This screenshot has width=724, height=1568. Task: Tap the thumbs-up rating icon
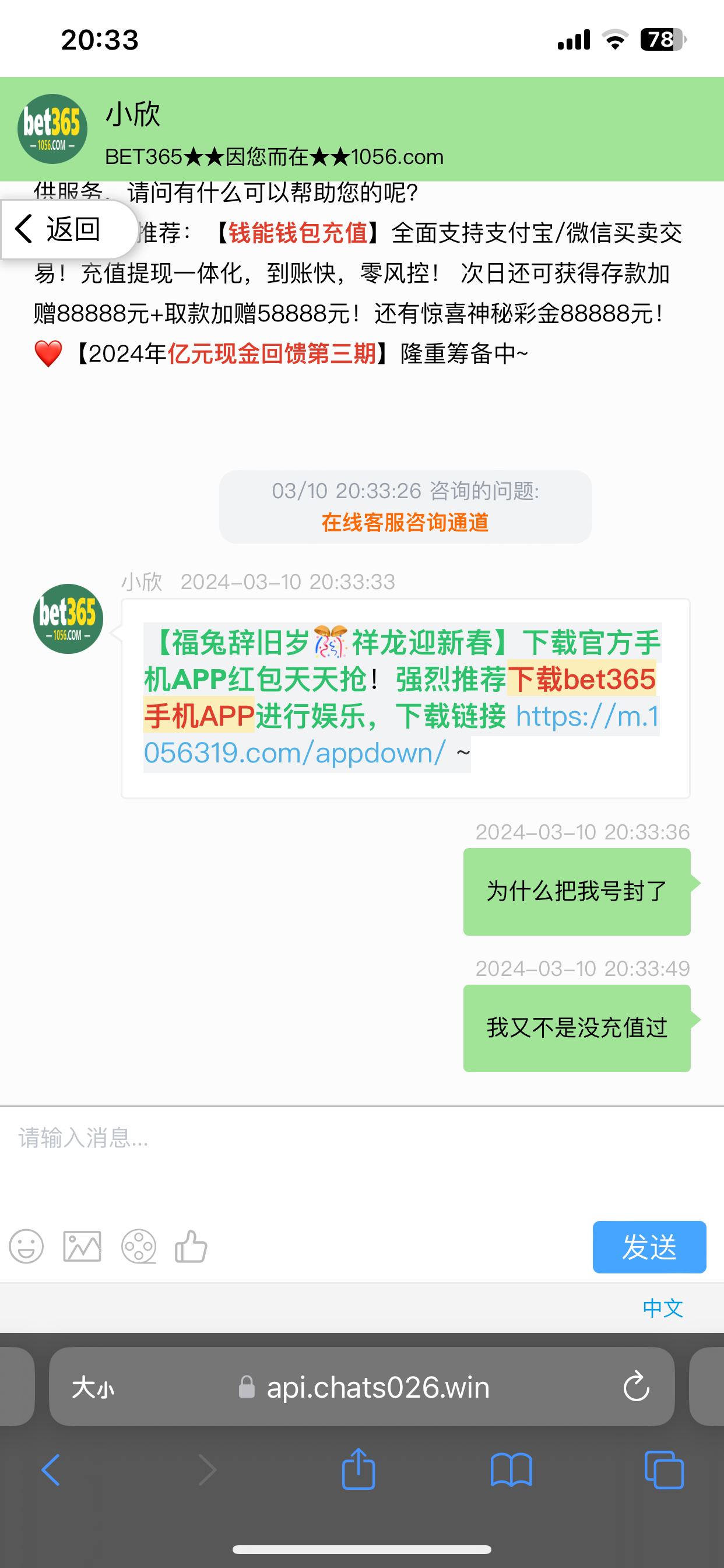pyautogui.click(x=191, y=1247)
